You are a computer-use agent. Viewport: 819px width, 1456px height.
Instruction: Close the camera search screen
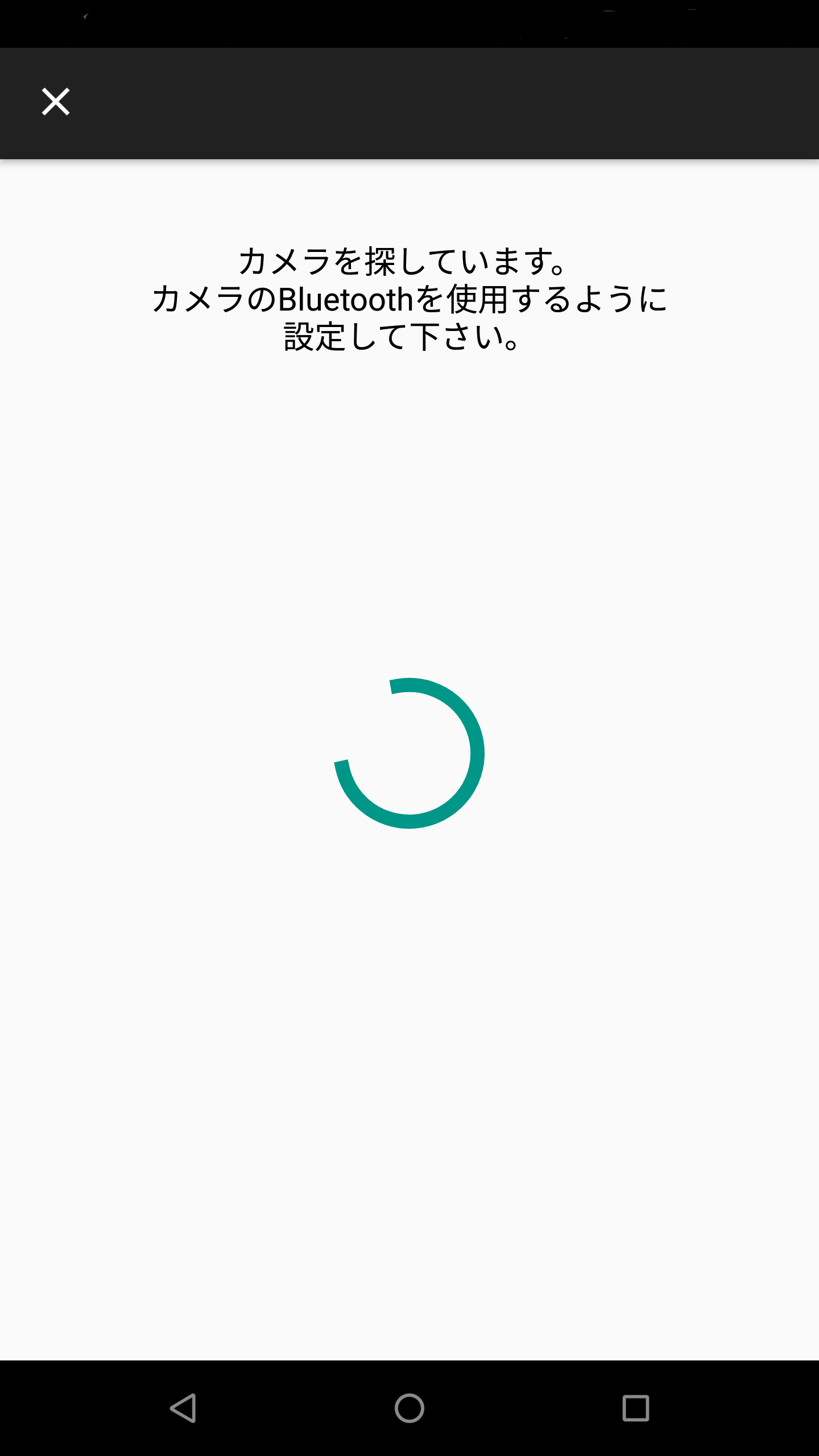[x=56, y=102]
